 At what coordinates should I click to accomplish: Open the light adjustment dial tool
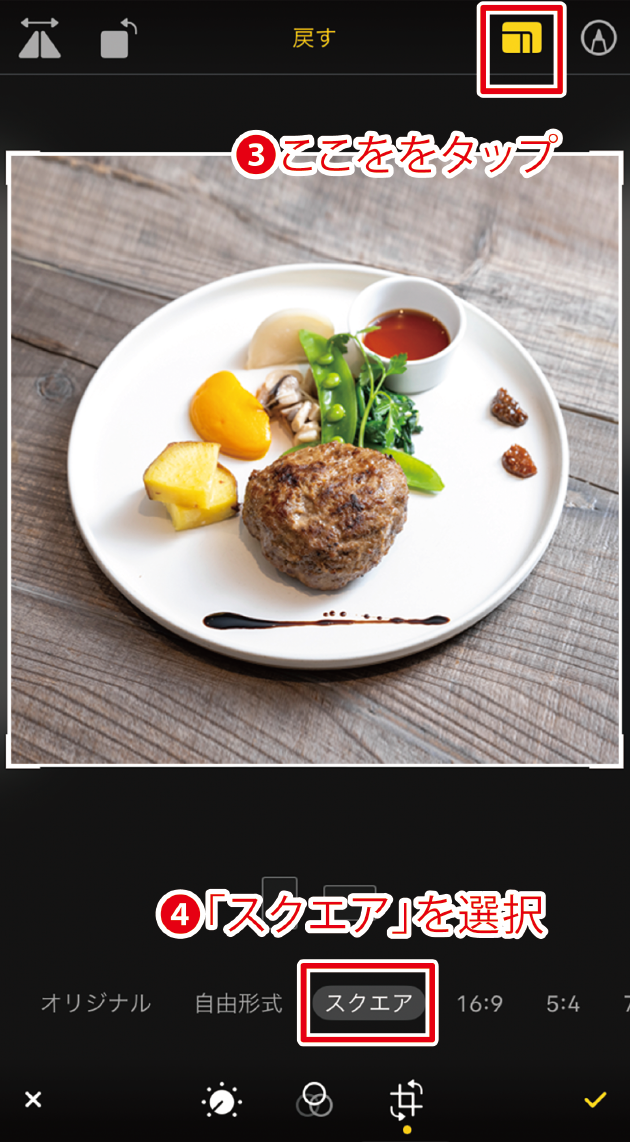(x=221, y=1100)
